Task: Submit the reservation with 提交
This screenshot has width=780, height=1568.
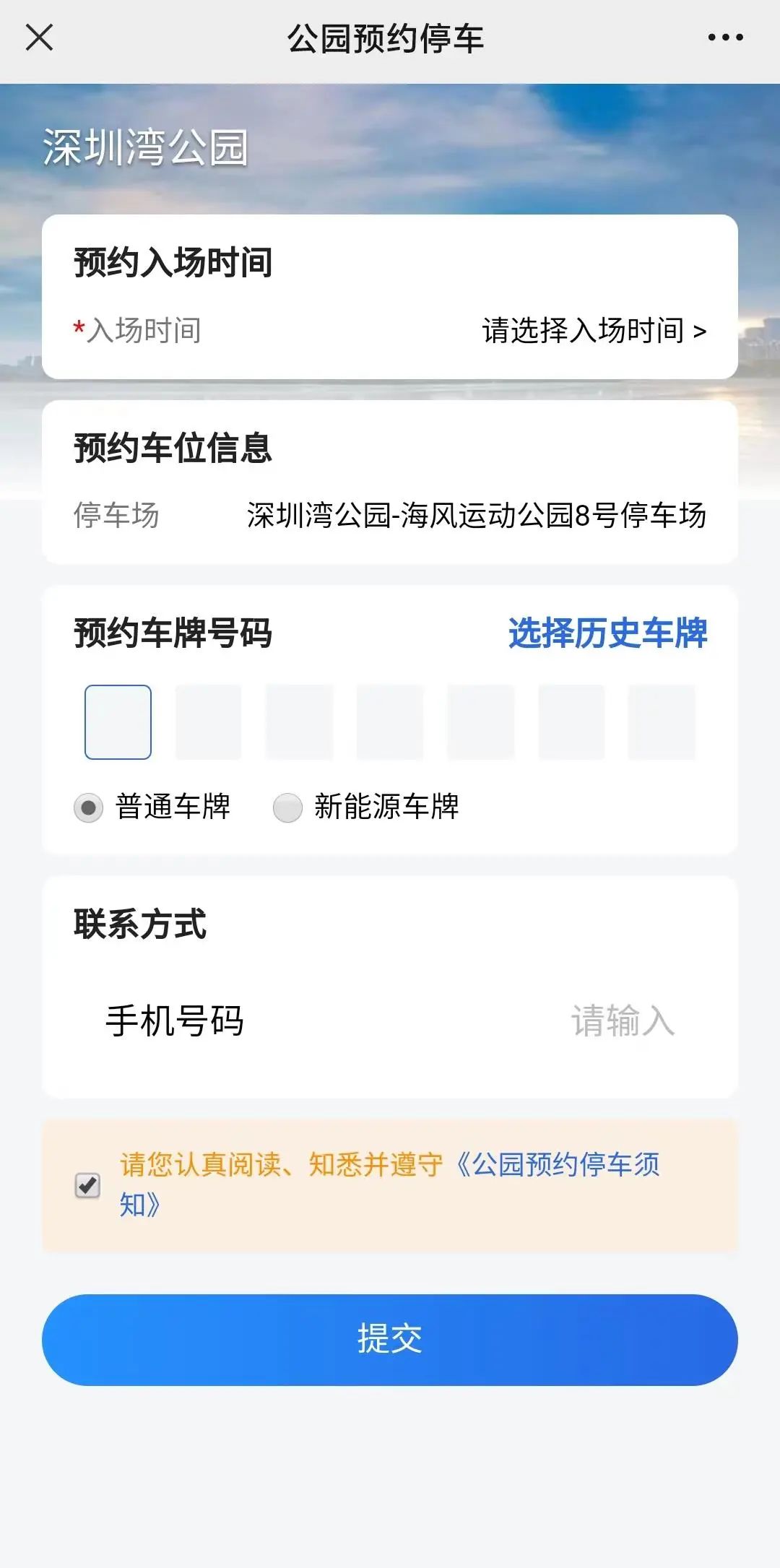Action: point(390,1339)
